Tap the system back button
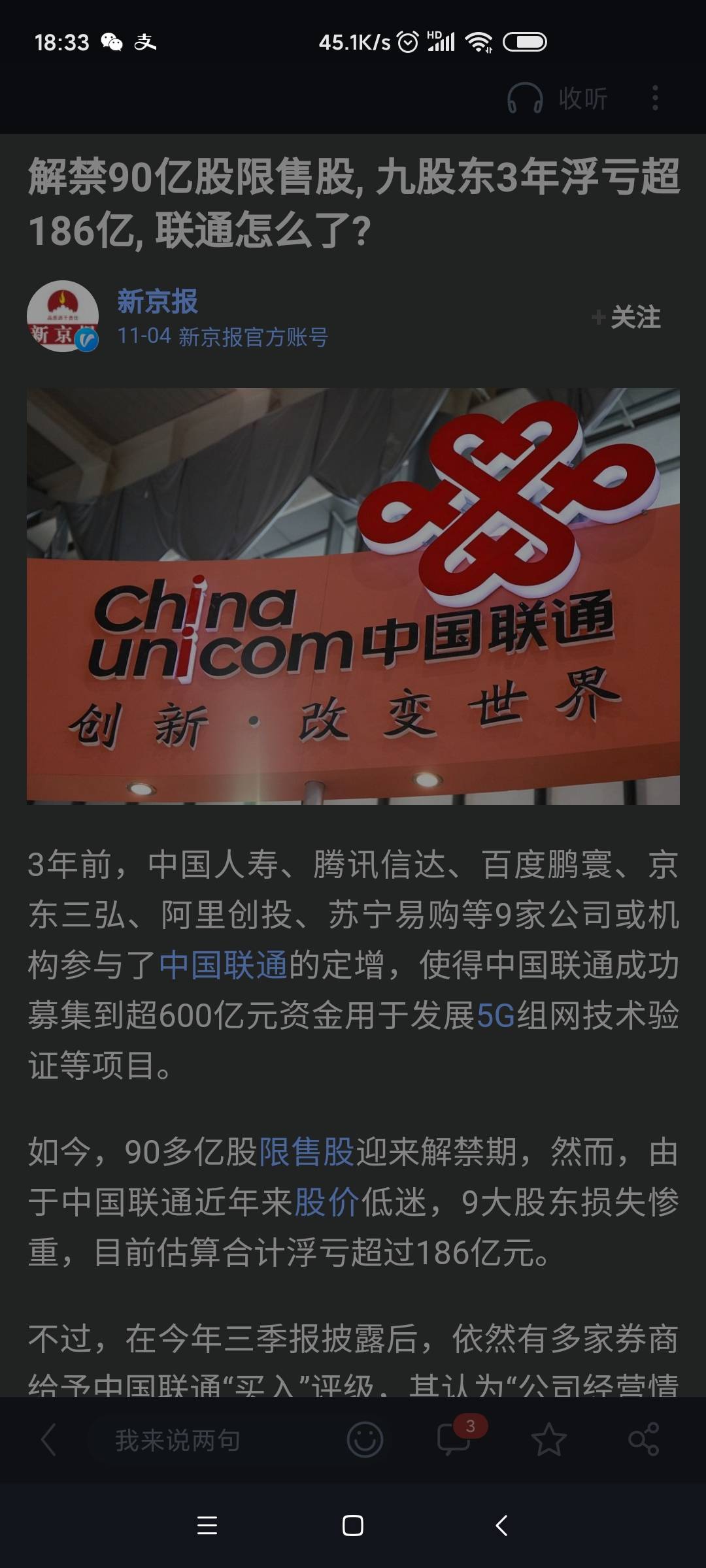Screen dimensions: 706x1568 coord(501,1526)
